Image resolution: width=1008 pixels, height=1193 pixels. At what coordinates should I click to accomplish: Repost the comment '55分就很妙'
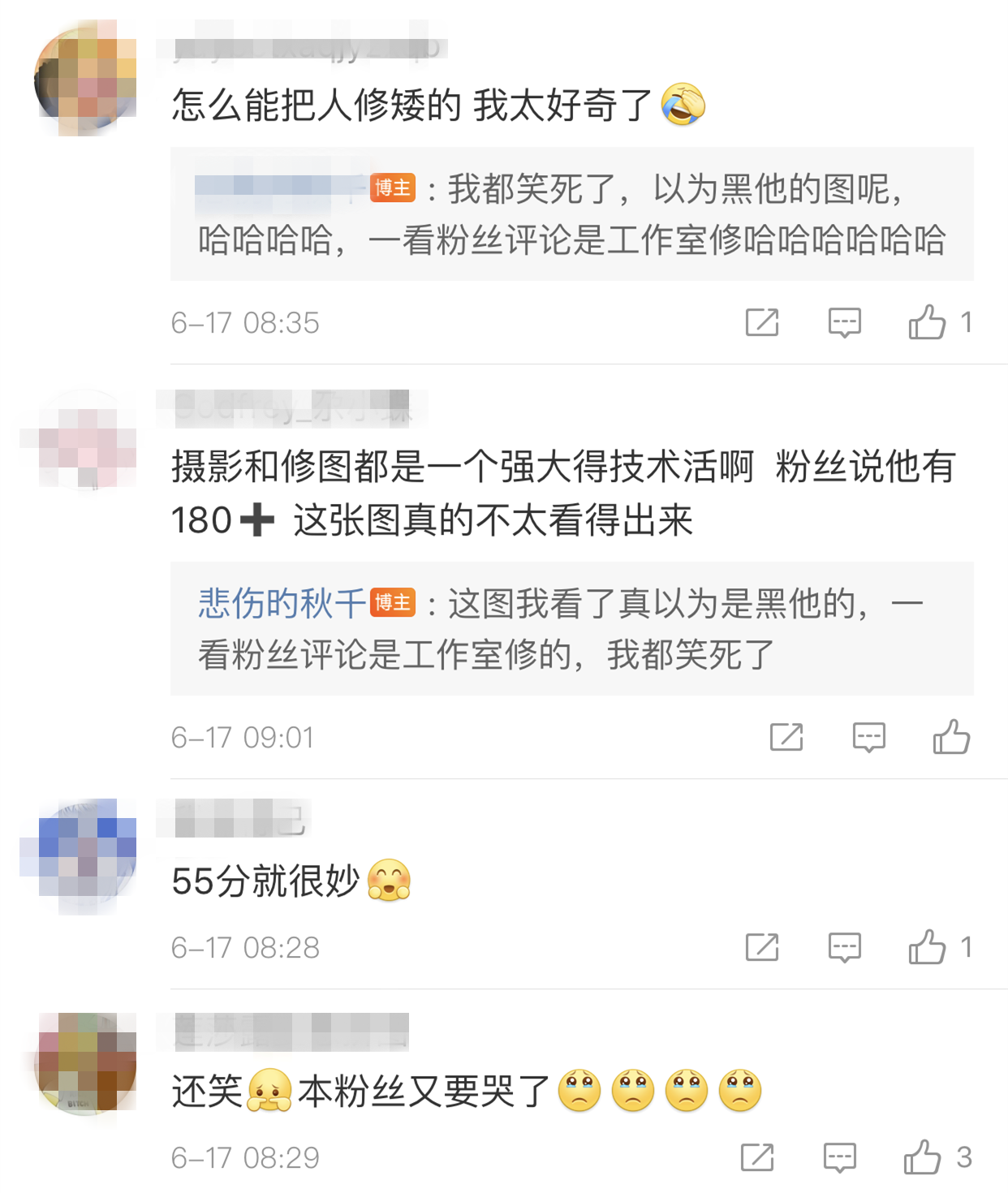pyautogui.click(x=761, y=947)
